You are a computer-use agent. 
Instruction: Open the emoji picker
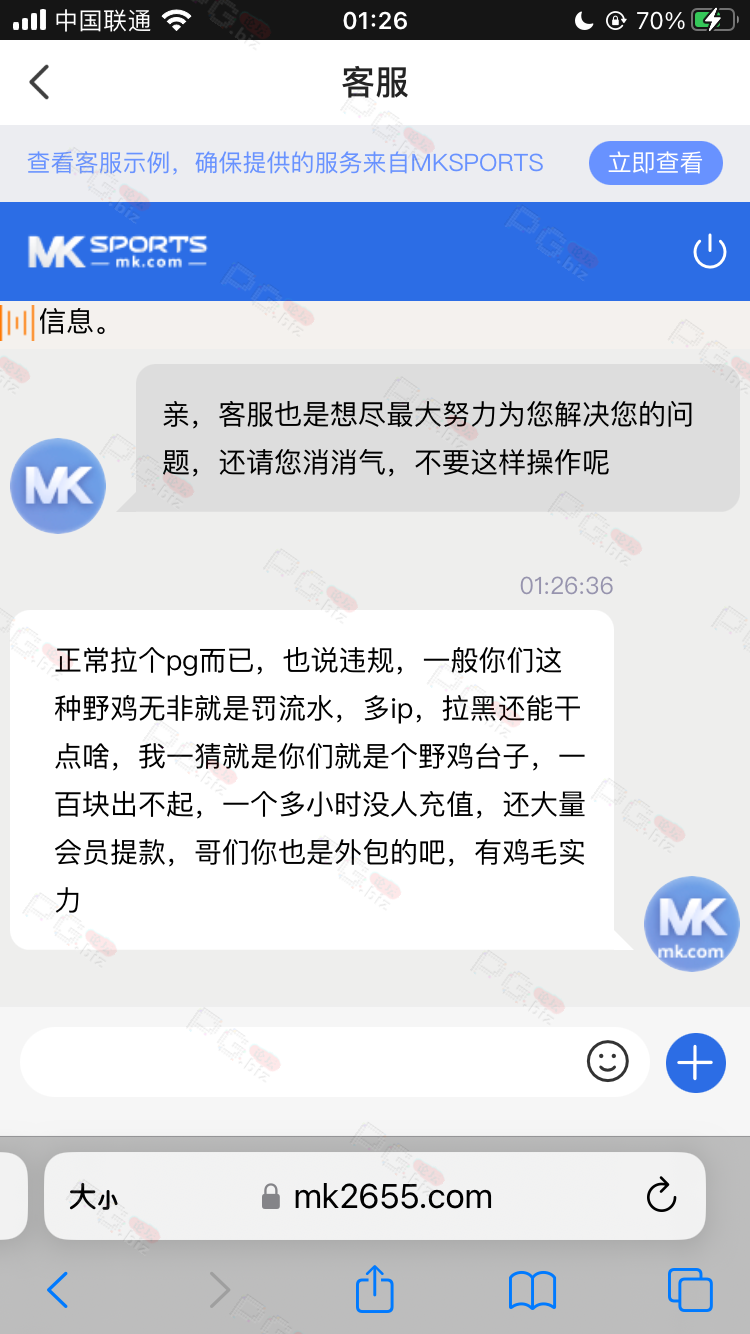point(607,1061)
